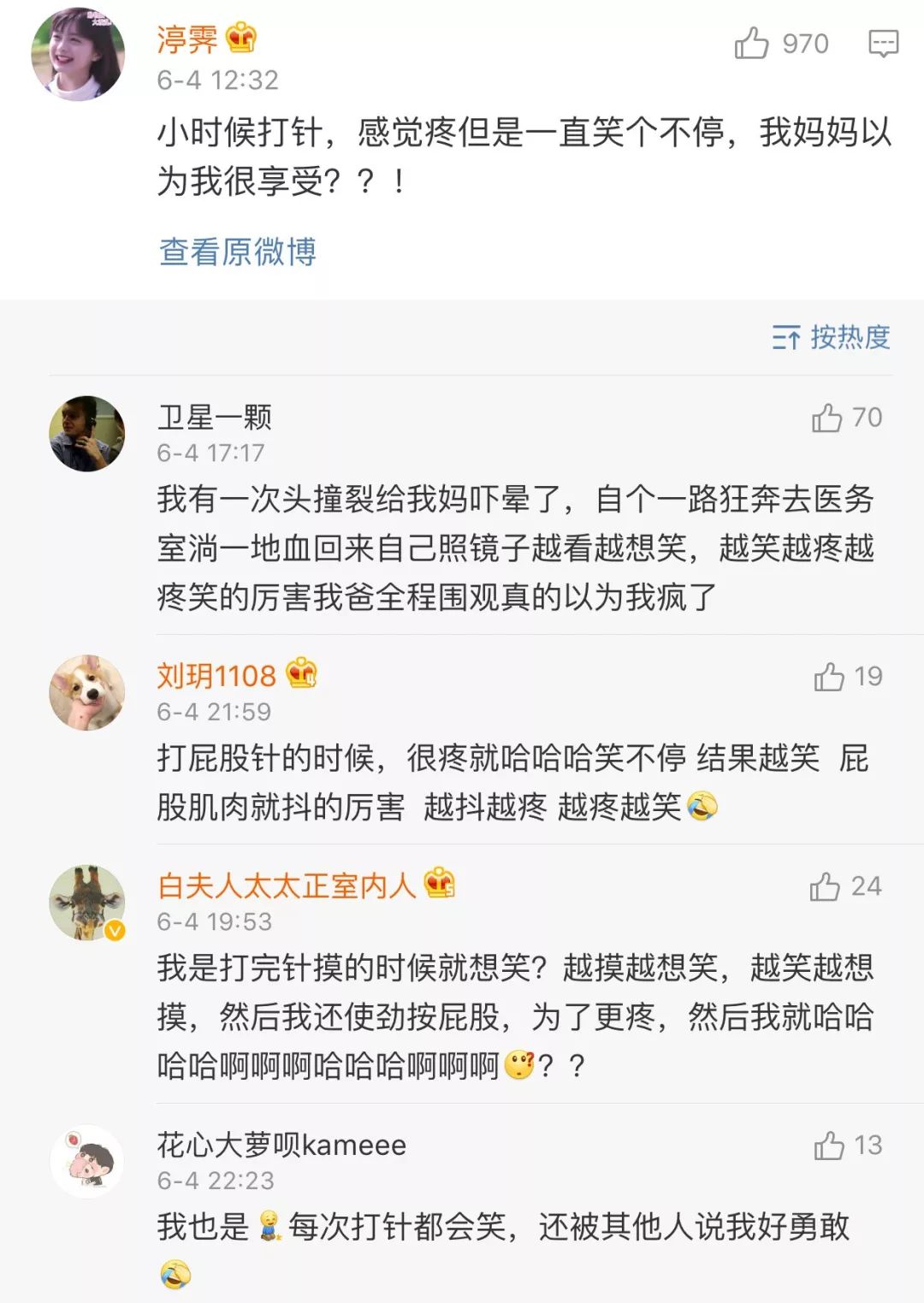Screen dimensions: 924x1303
Task: Open 花心大萝呗kameee's profile via username
Action: [282, 1145]
